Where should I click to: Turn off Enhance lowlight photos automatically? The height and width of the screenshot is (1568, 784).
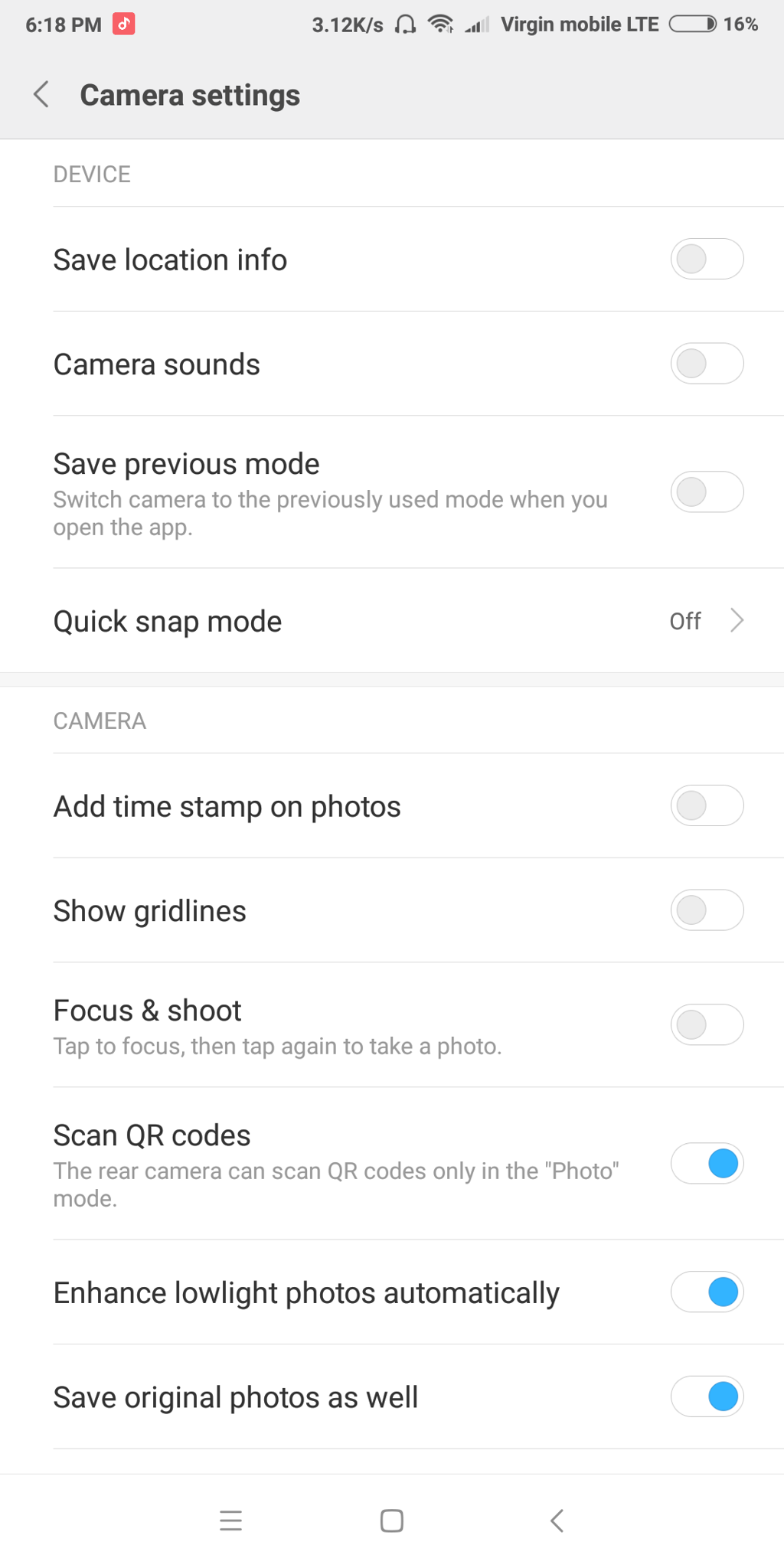[707, 1292]
